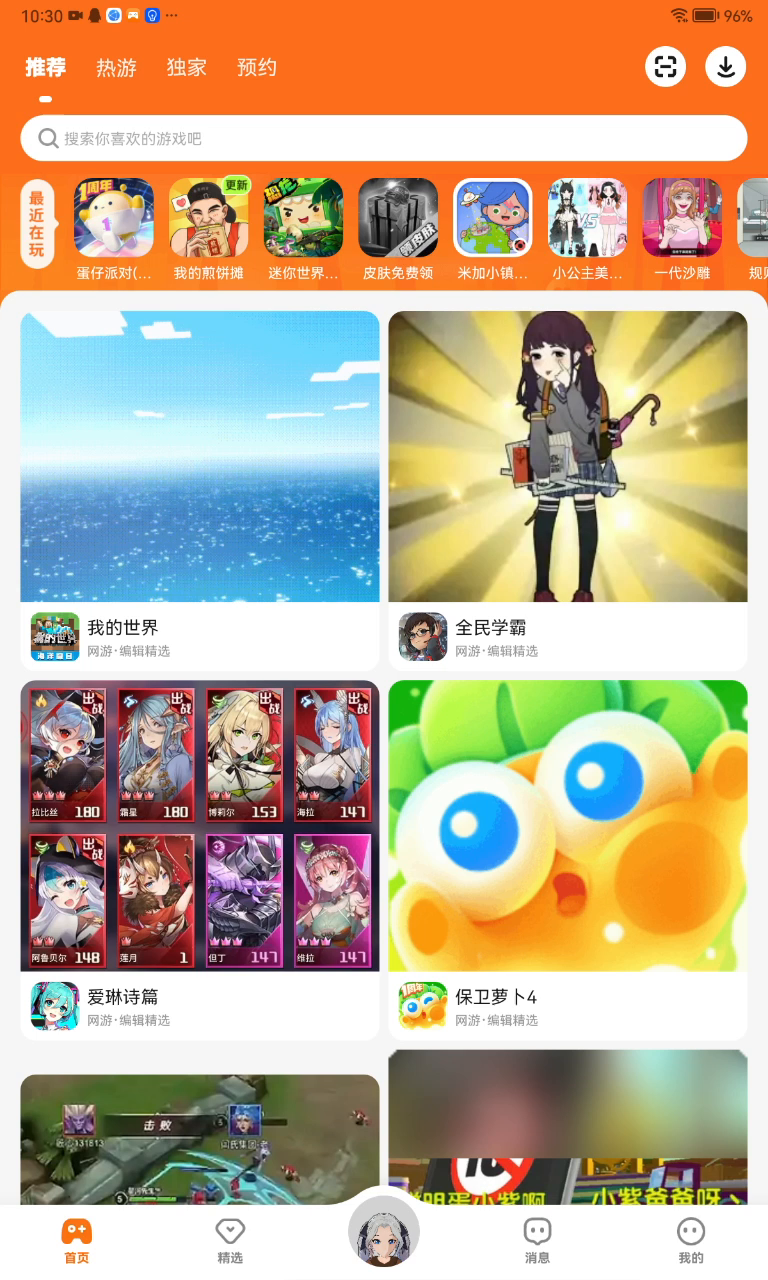The width and height of the screenshot is (768, 1280).
Task: View the 爱琳诗篇 game card
Action: [x=200, y=860]
